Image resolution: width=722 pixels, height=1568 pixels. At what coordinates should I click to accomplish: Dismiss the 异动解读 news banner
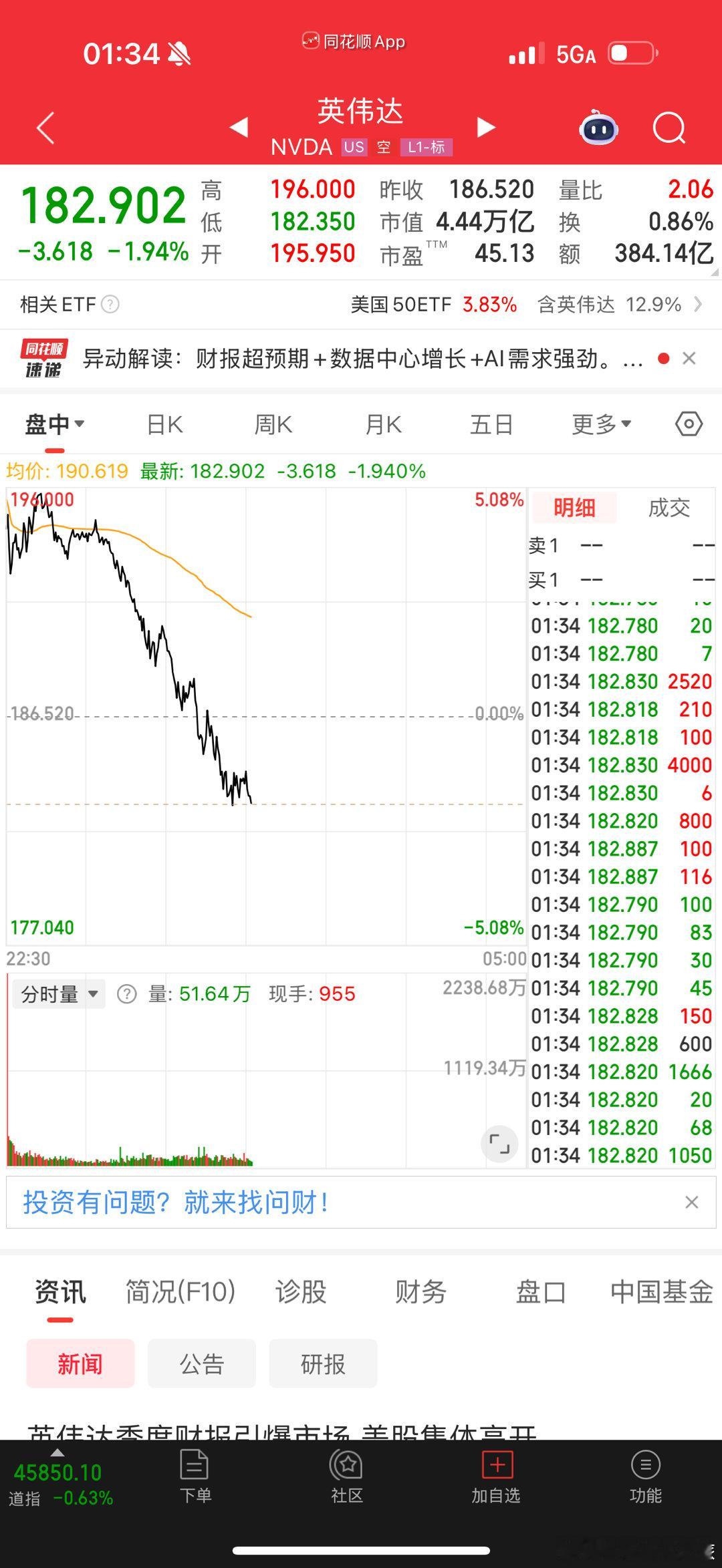(x=689, y=359)
